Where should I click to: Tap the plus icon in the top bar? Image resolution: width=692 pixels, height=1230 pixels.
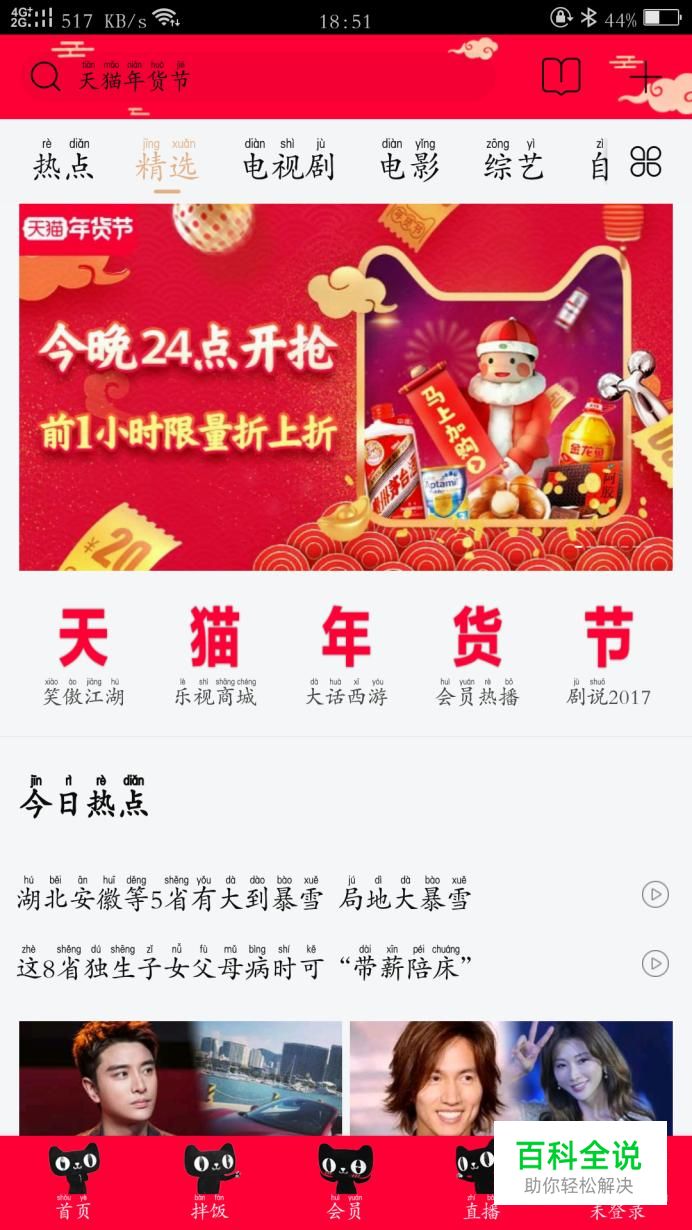(645, 76)
